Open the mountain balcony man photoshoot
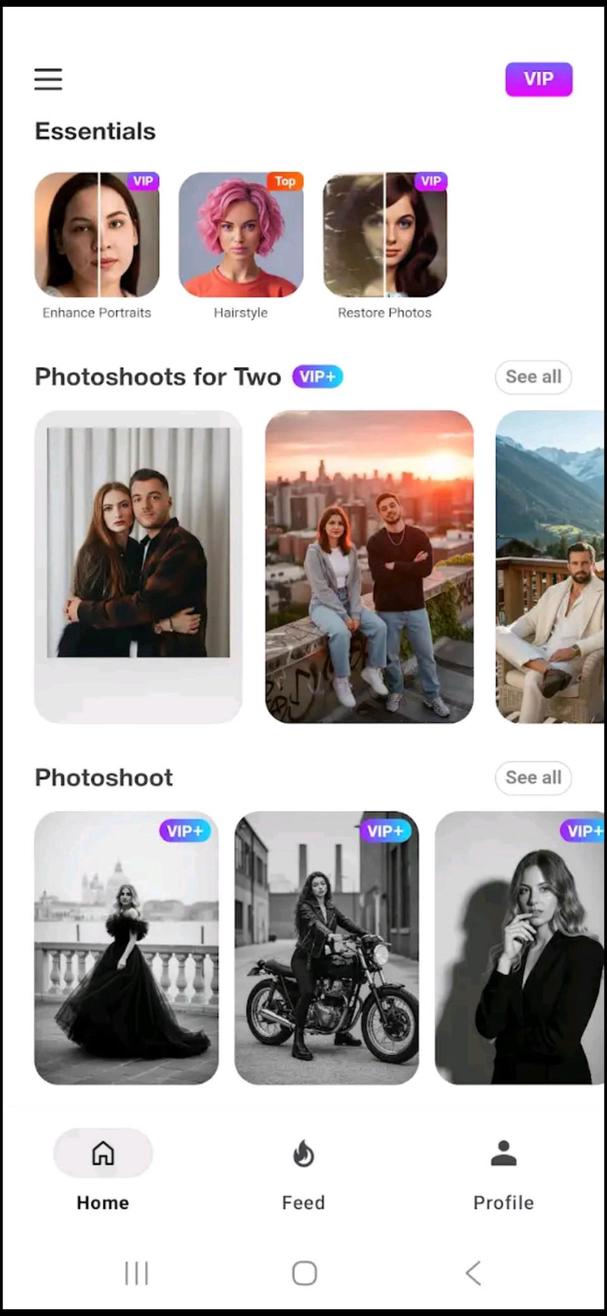The image size is (607, 1316). (x=551, y=565)
